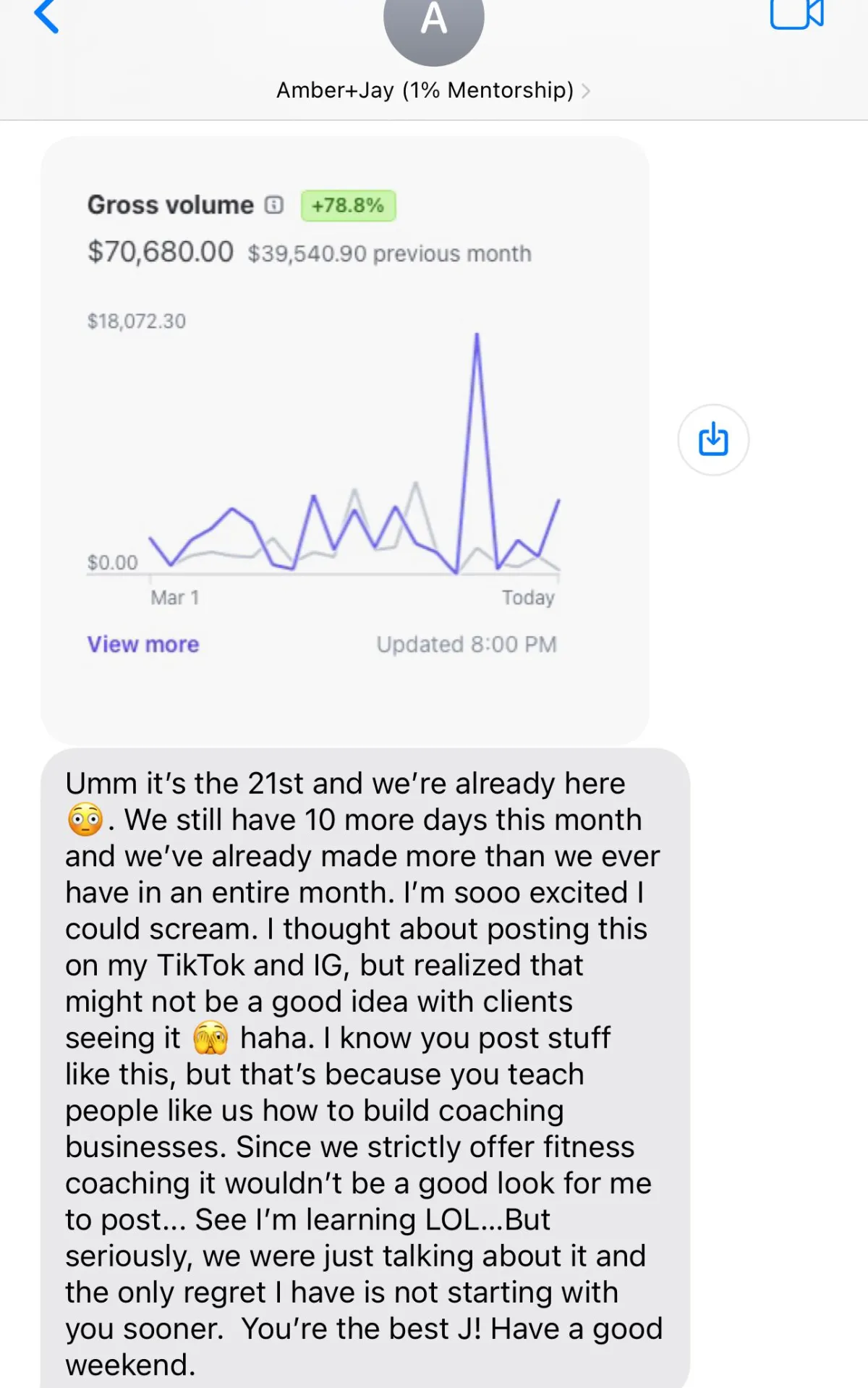The width and height of the screenshot is (868, 1388).
Task: Save the Gross volume image attachment
Action: pos(713,440)
